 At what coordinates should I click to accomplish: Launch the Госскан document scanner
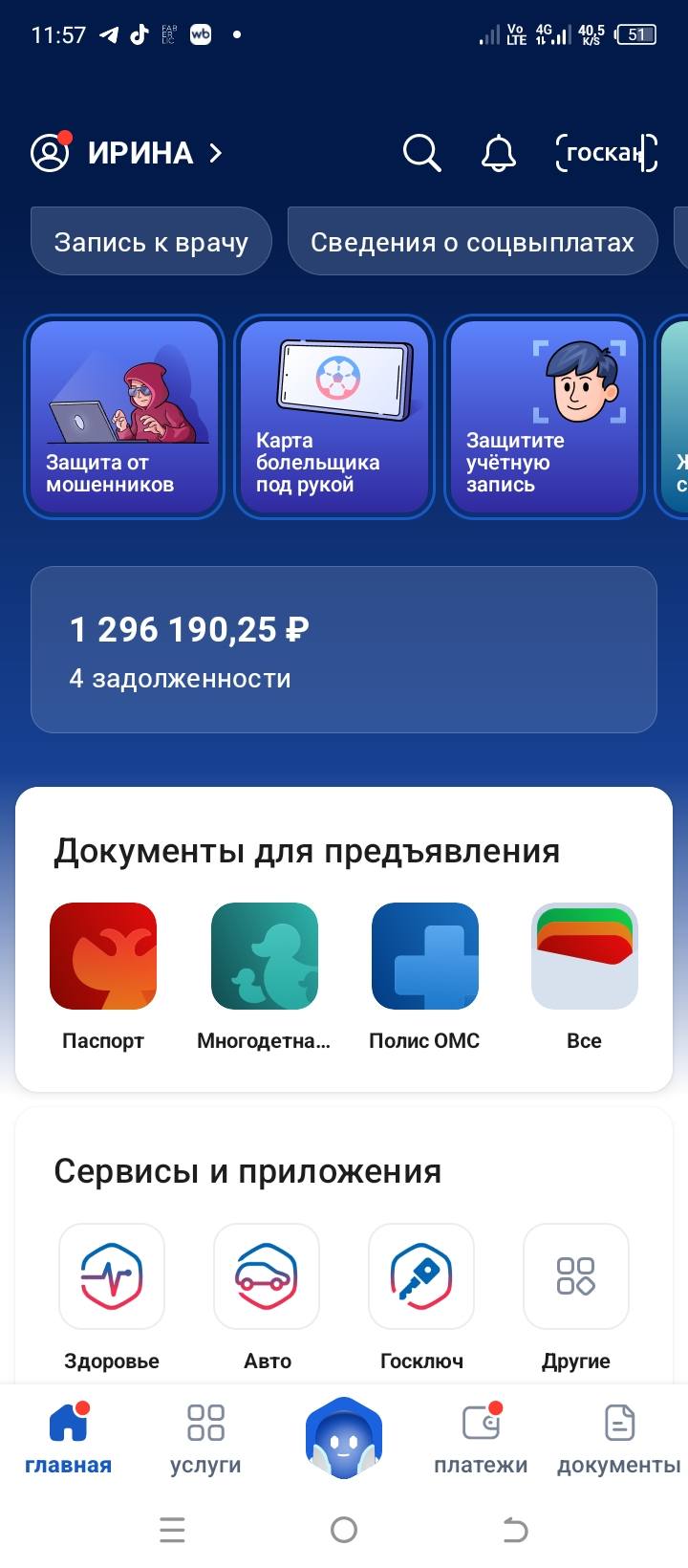point(606,152)
